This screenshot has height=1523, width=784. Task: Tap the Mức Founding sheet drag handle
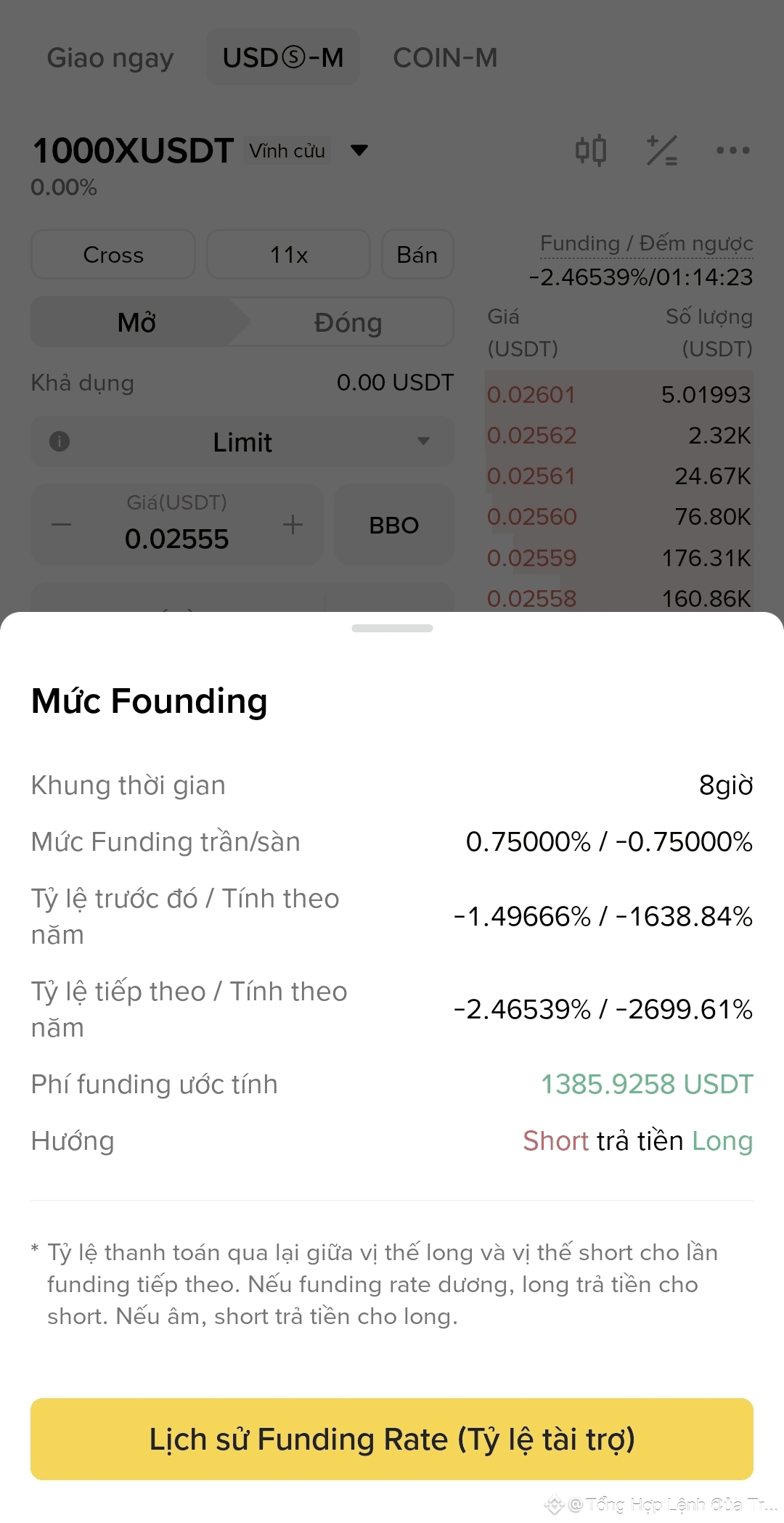(392, 628)
